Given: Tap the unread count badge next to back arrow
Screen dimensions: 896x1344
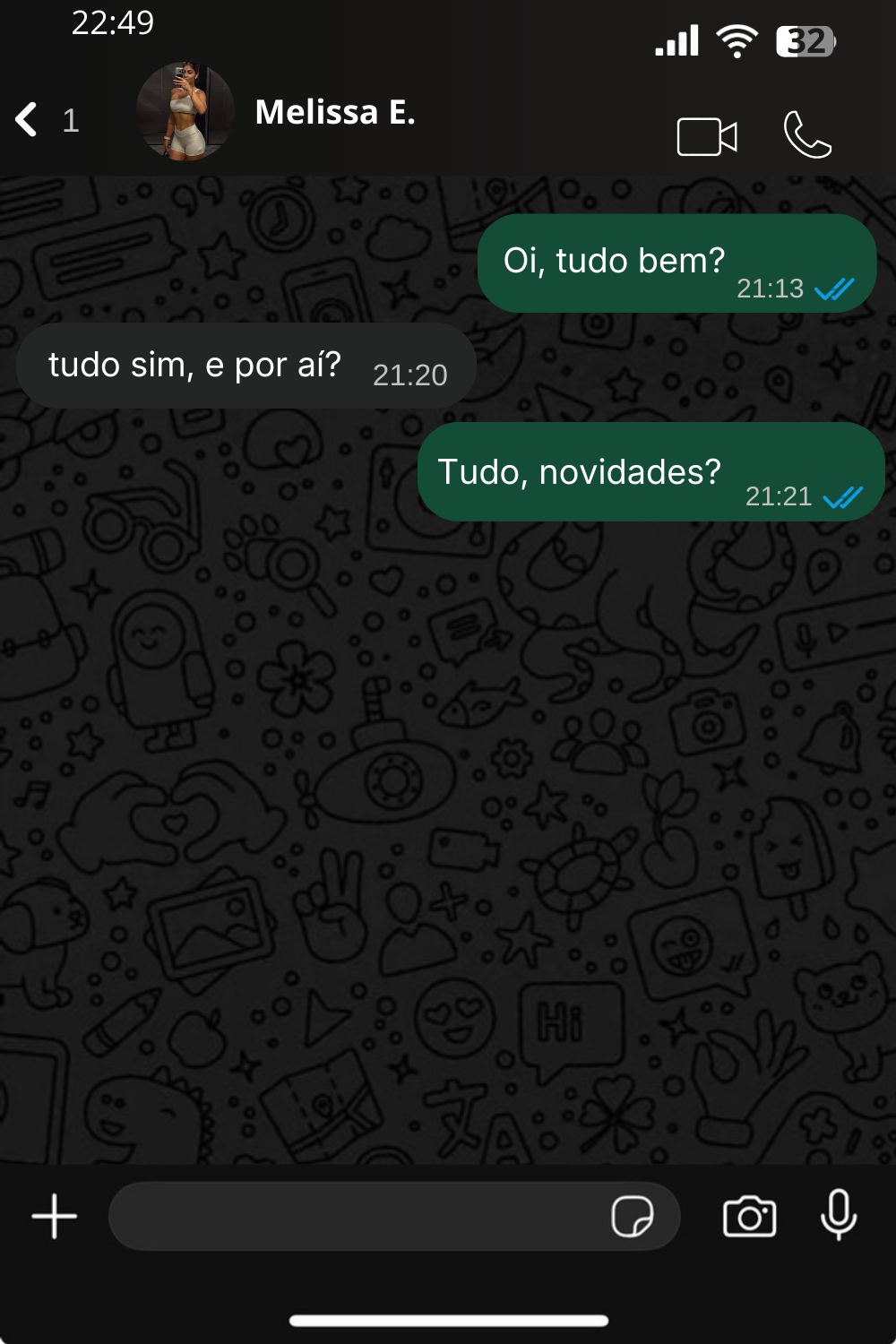Looking at the screenshot, I should 70,121.
